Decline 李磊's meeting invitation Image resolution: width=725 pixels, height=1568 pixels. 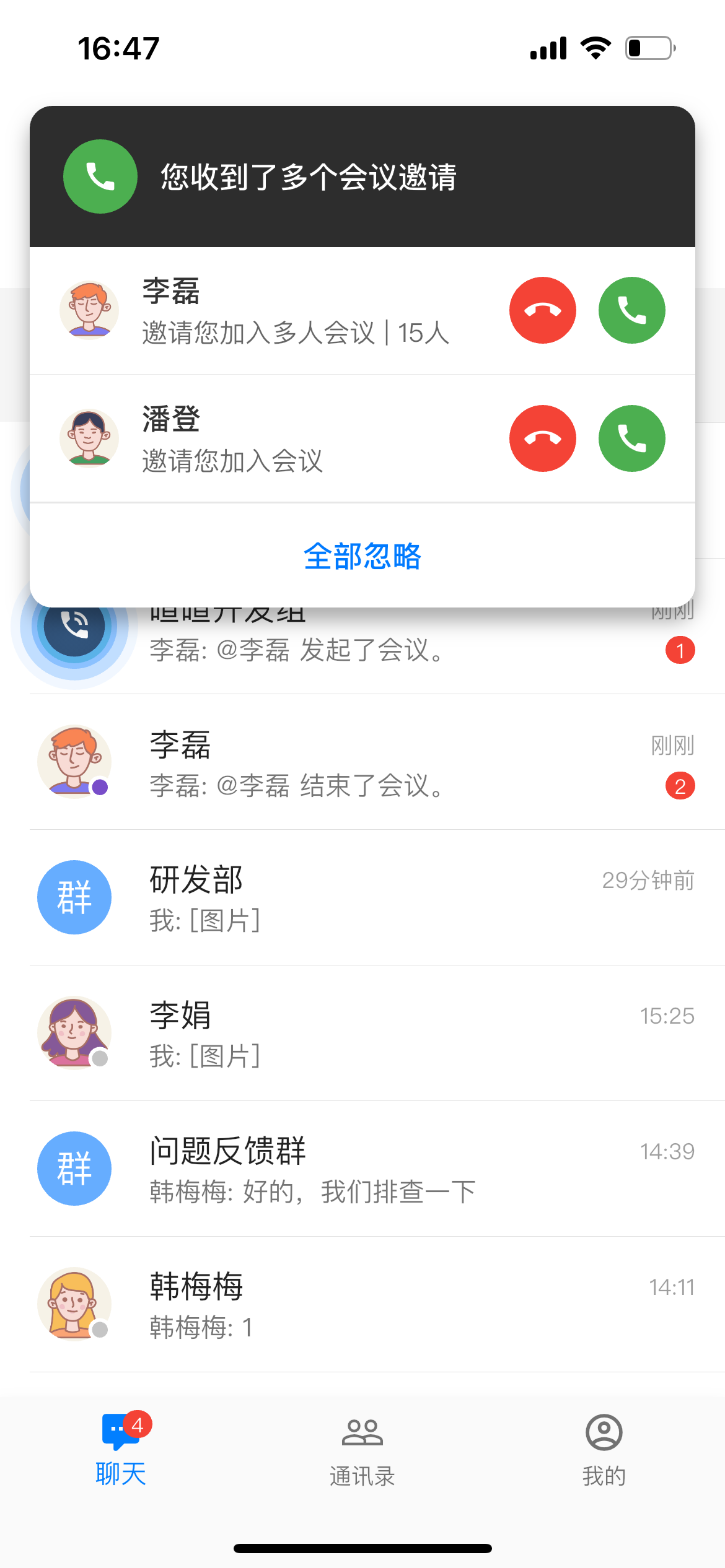(x=542, y=310)
